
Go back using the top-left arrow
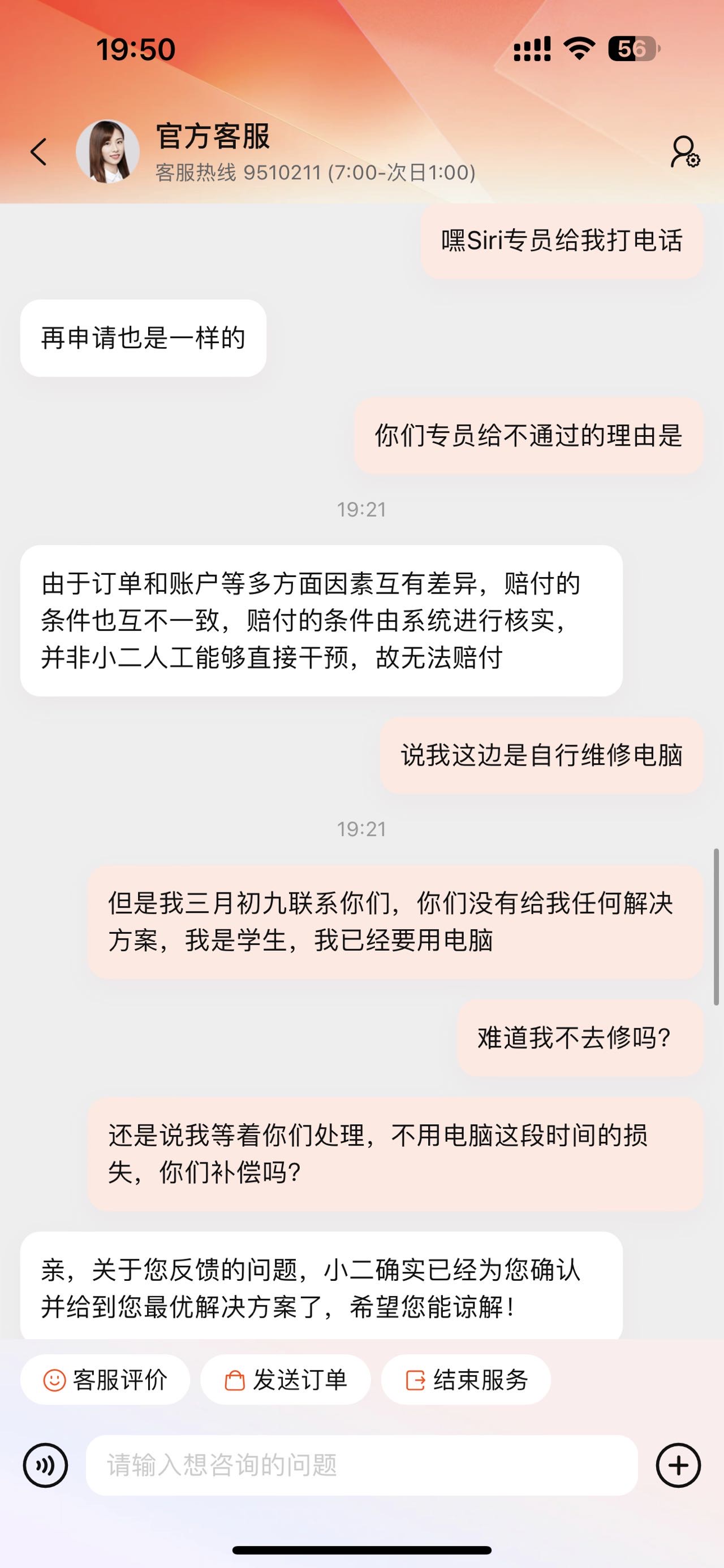click(39, 151)
